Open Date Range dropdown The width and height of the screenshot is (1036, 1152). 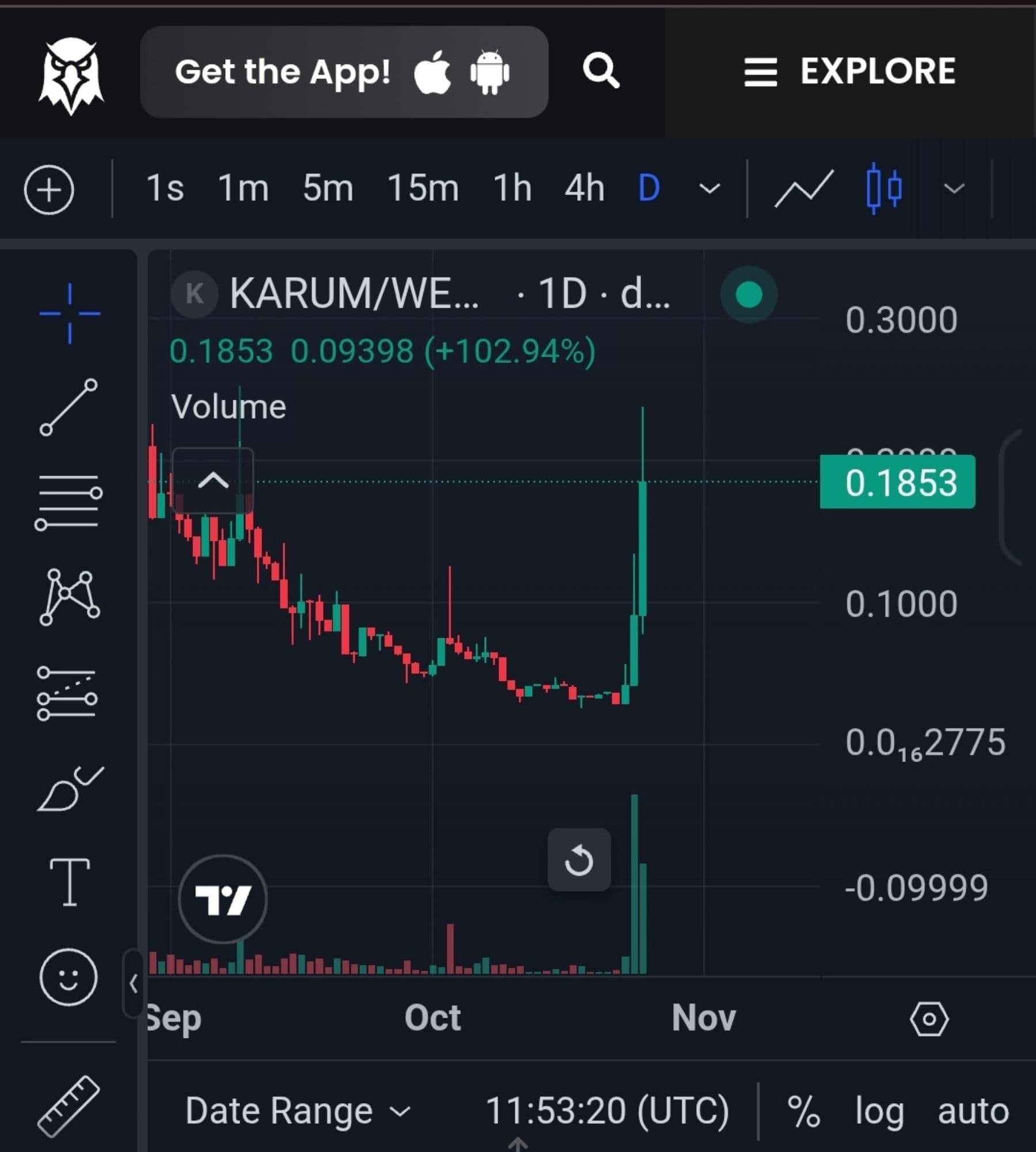tap(298, 1111)
